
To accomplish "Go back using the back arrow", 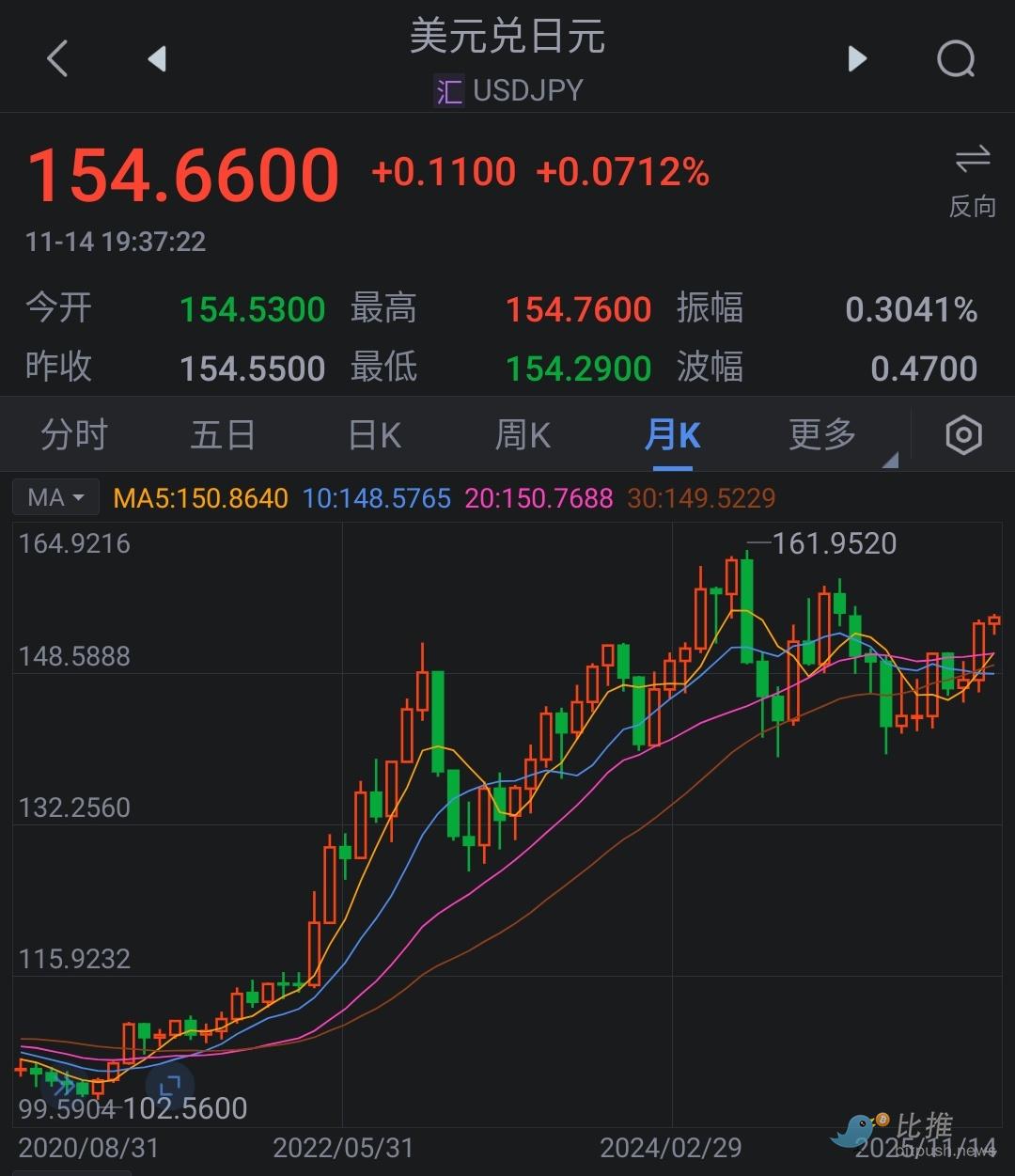I will (57, 59).
